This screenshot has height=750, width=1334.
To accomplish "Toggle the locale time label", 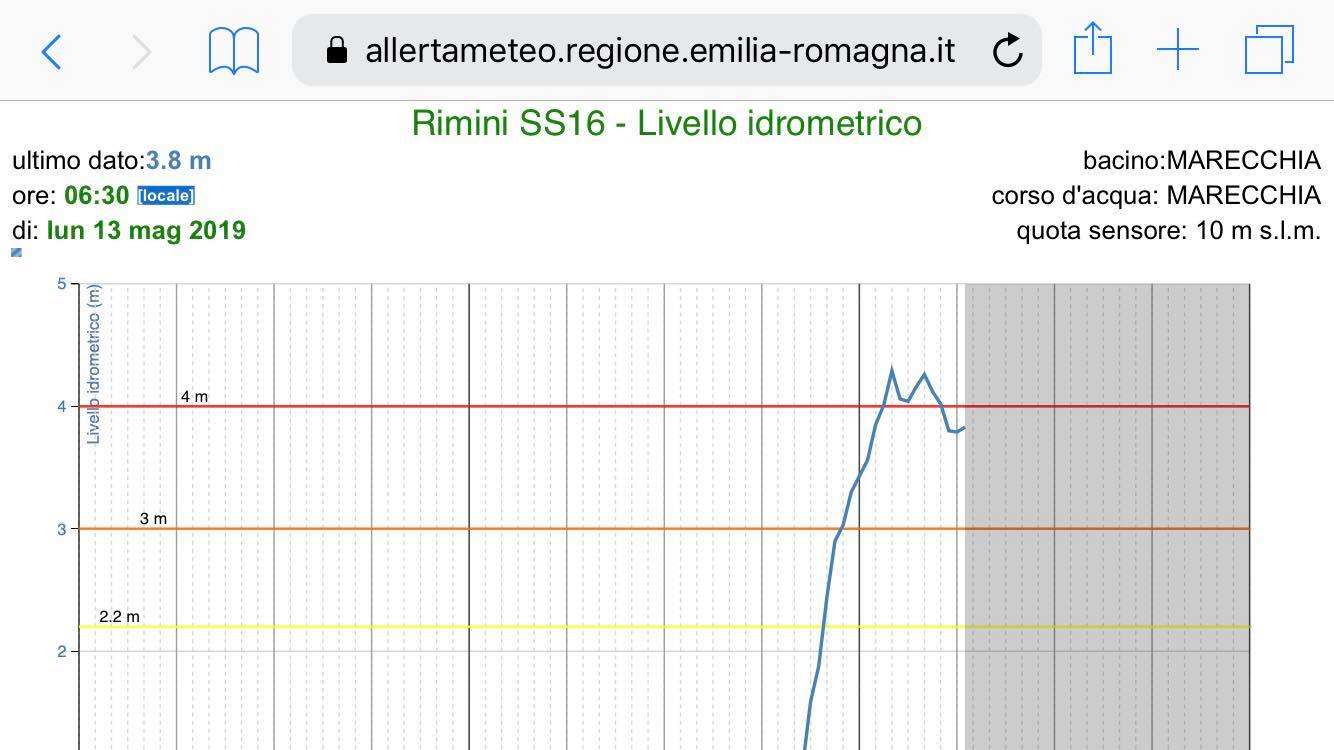I will point(166,195).
